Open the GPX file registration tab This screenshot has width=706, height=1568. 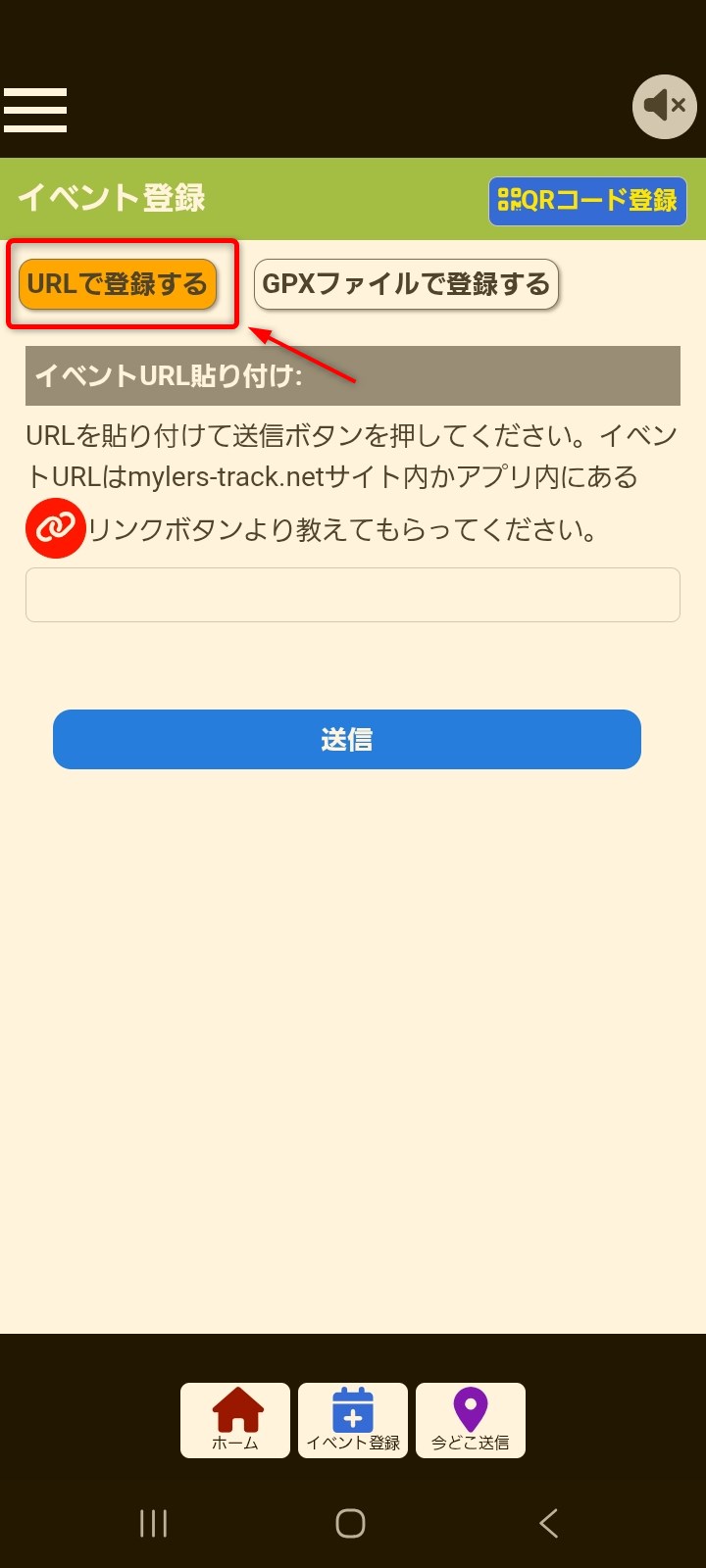(406, 284)
